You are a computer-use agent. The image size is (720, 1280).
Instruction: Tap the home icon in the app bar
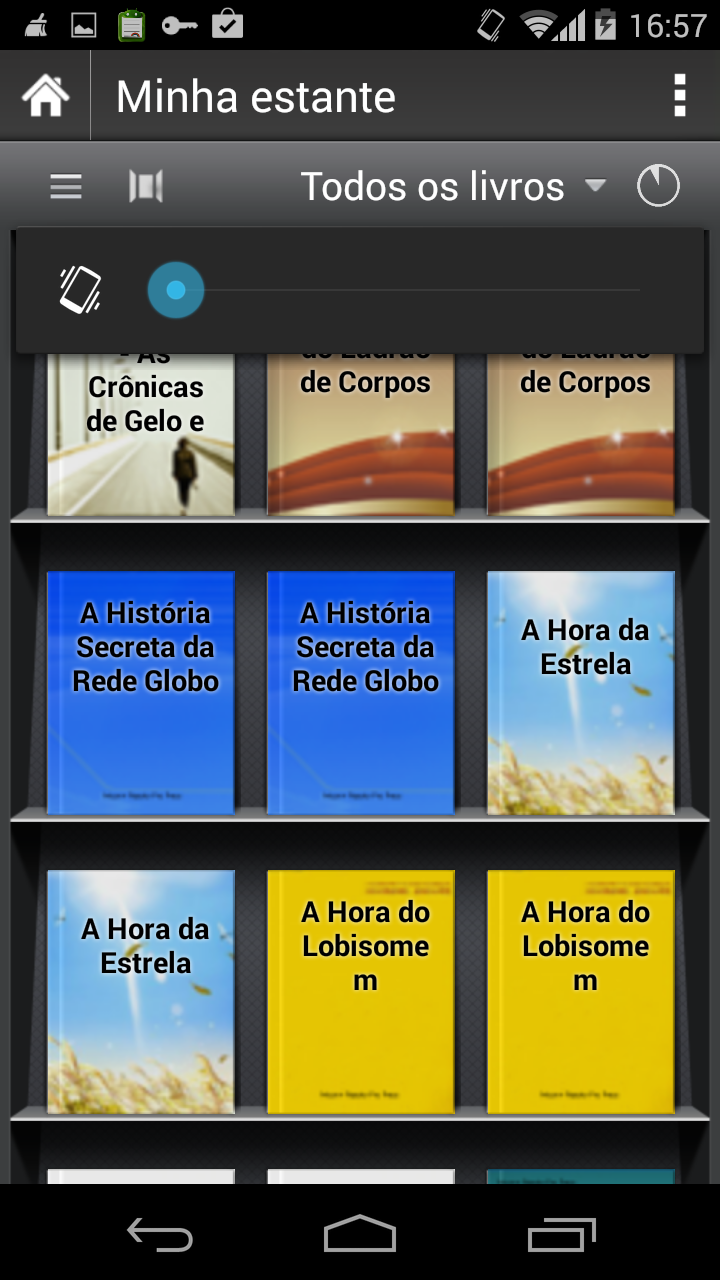[45, 97]
